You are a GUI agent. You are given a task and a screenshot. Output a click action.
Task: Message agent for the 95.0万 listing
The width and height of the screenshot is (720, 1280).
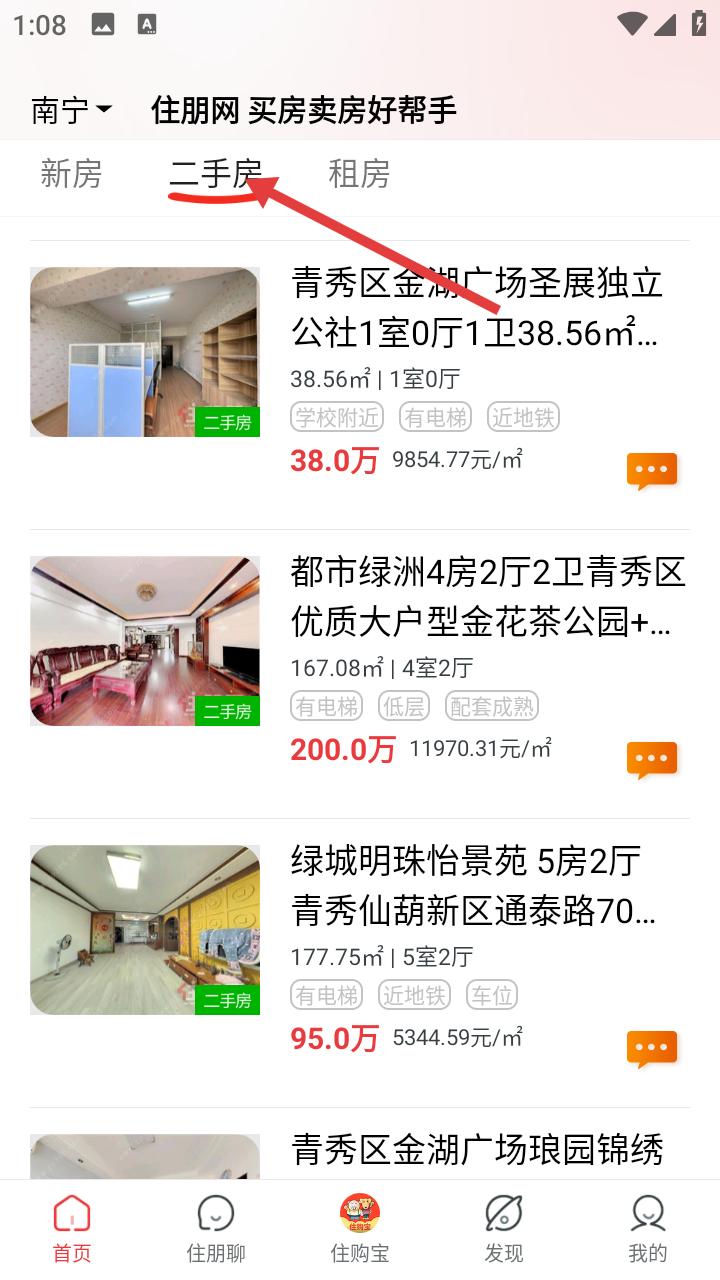click(652, 1047)
